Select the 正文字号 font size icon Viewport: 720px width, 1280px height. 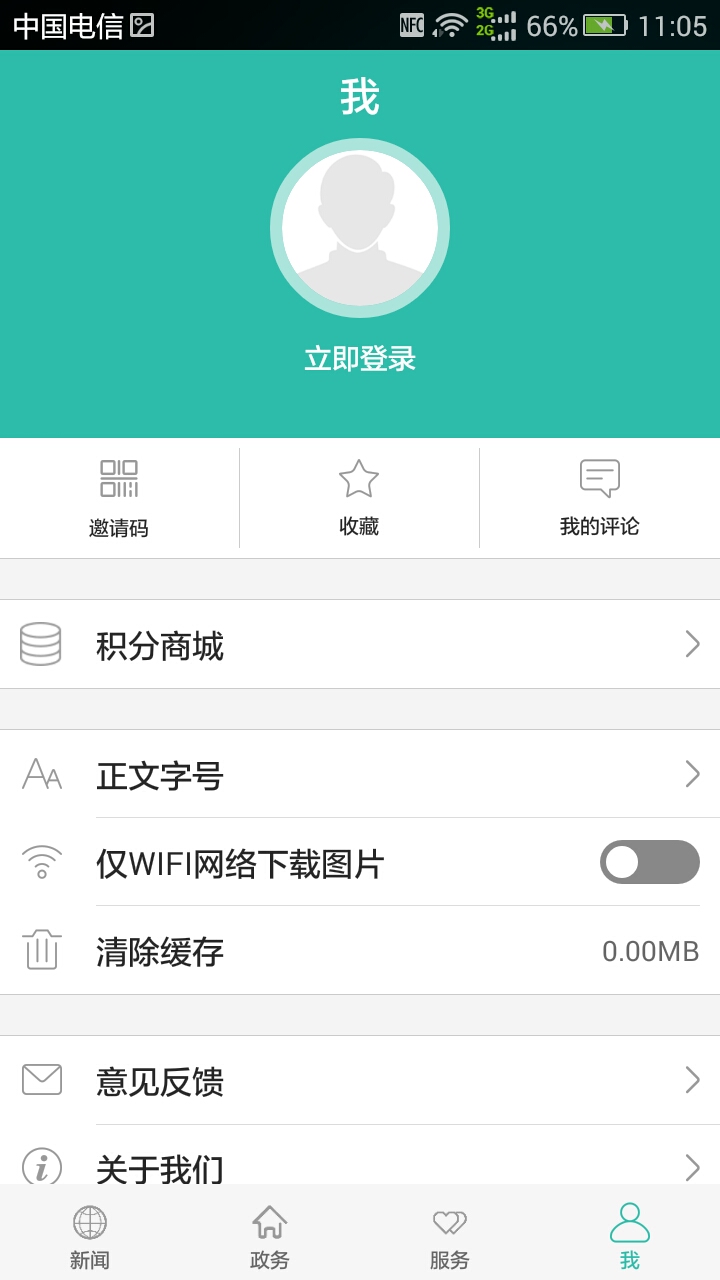pos(40,775)
